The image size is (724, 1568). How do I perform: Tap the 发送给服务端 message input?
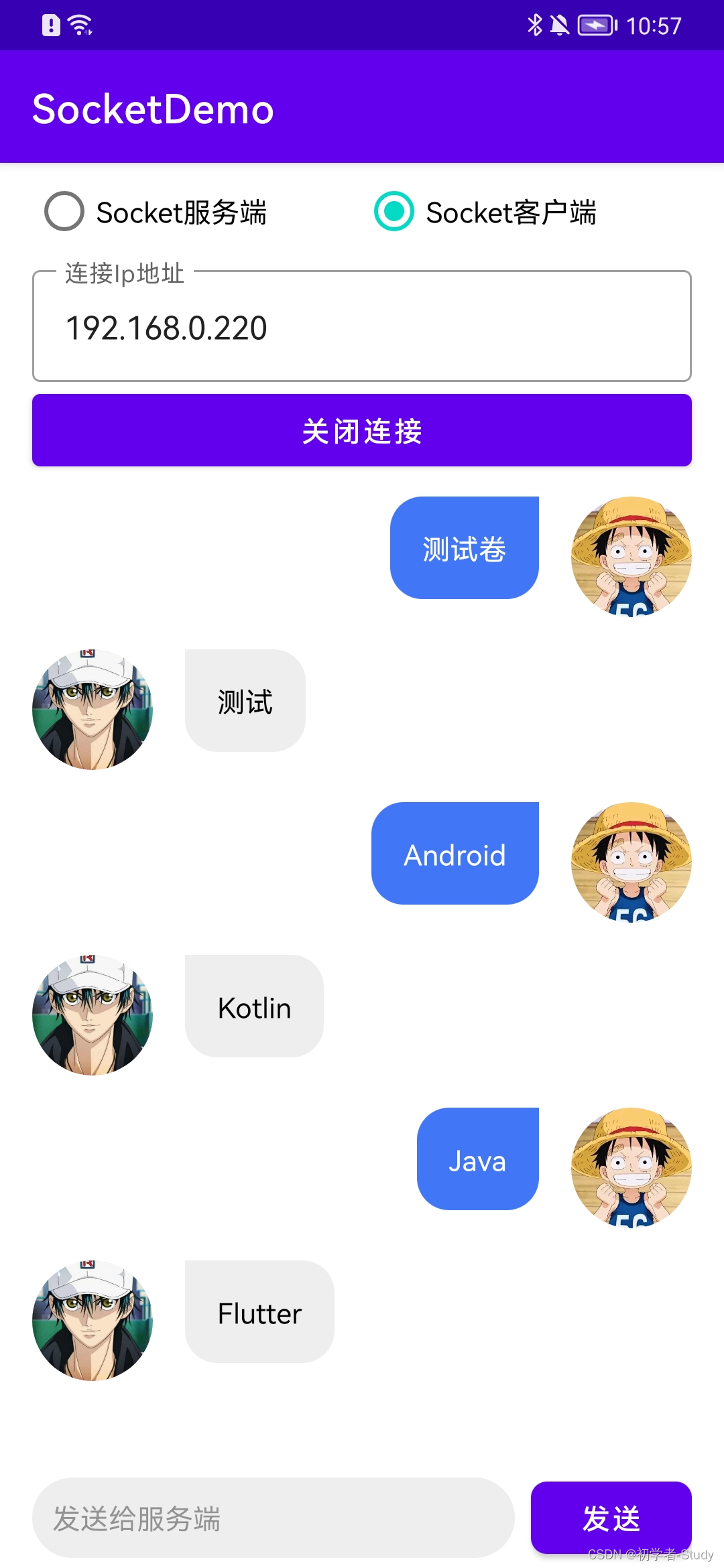pyautogui.click(x=274, y=1518)
